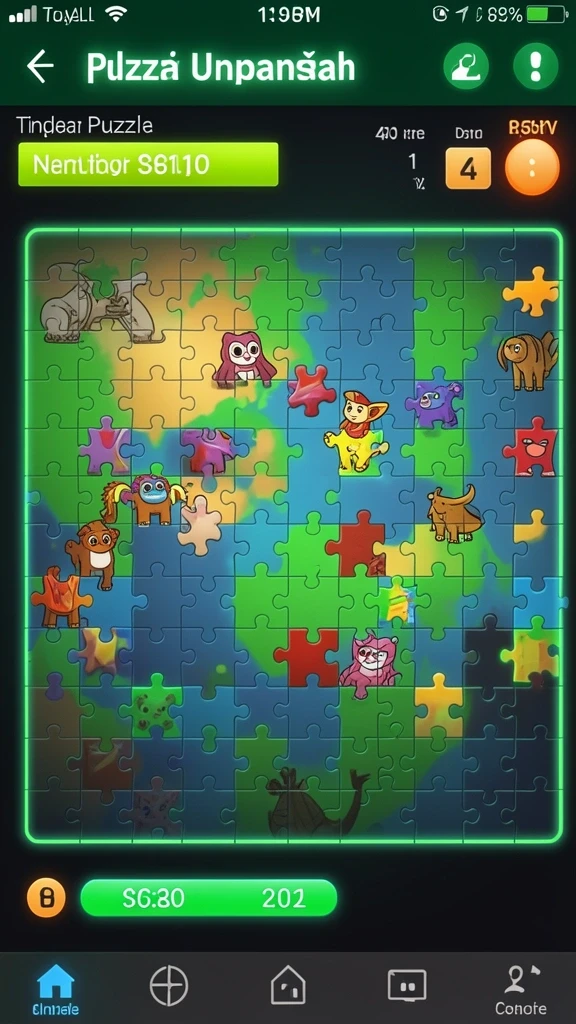Viewport: 576px width, 1024px height.
Task: Tap the orange coin icon beside the timer
Action: tap(46, 898)
